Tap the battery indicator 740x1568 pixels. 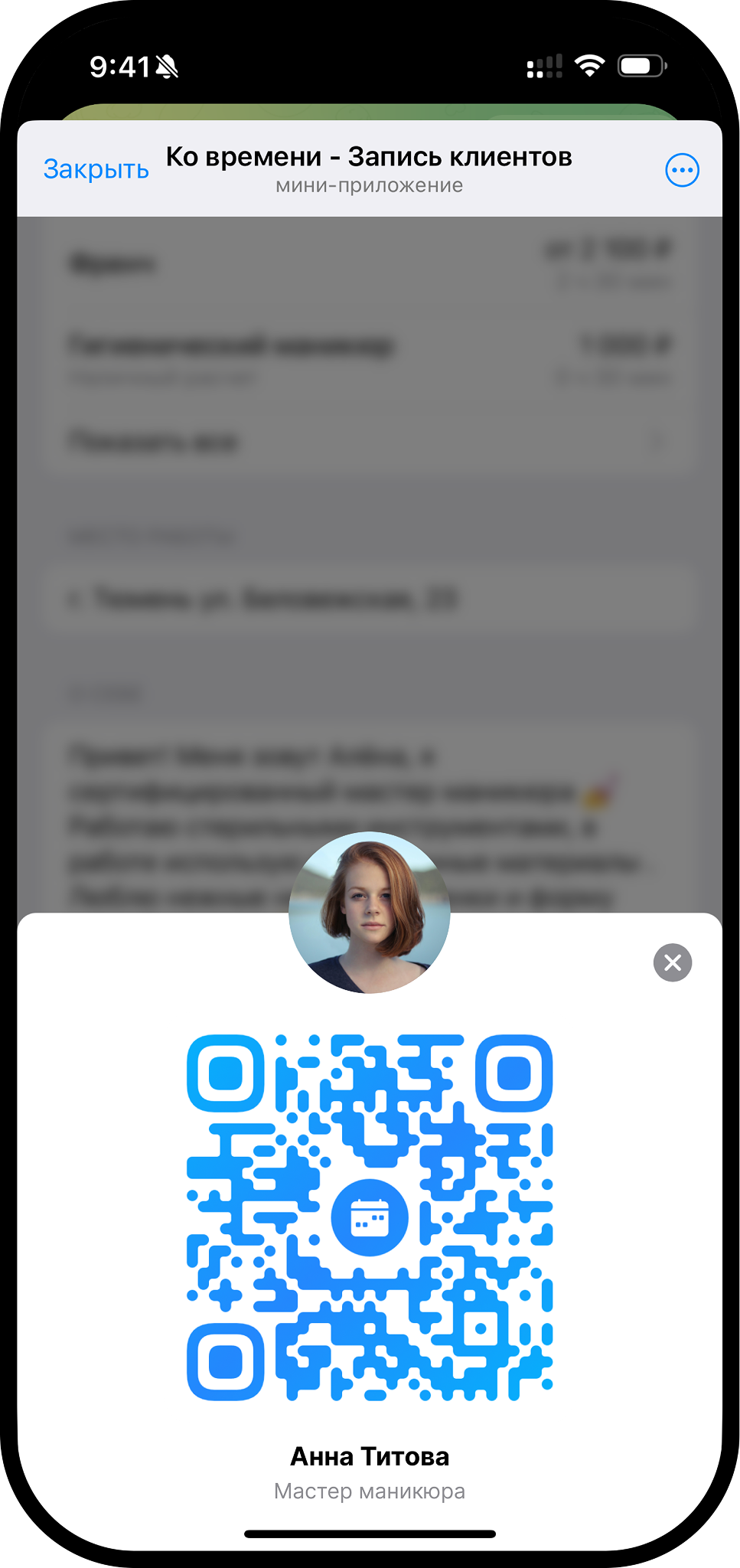[x=640, y=65]
